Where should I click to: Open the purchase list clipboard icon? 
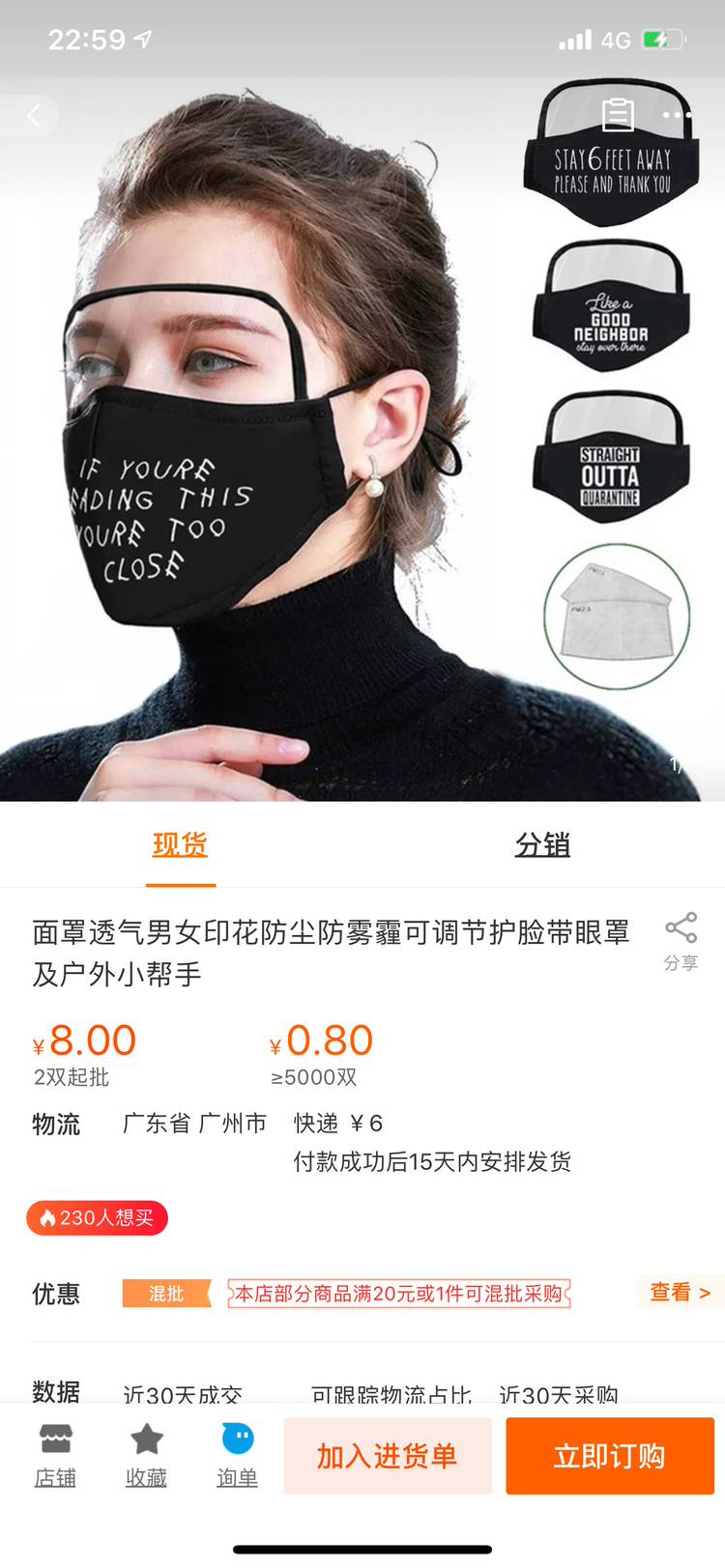pyautogui.click(x=618, y=115)
